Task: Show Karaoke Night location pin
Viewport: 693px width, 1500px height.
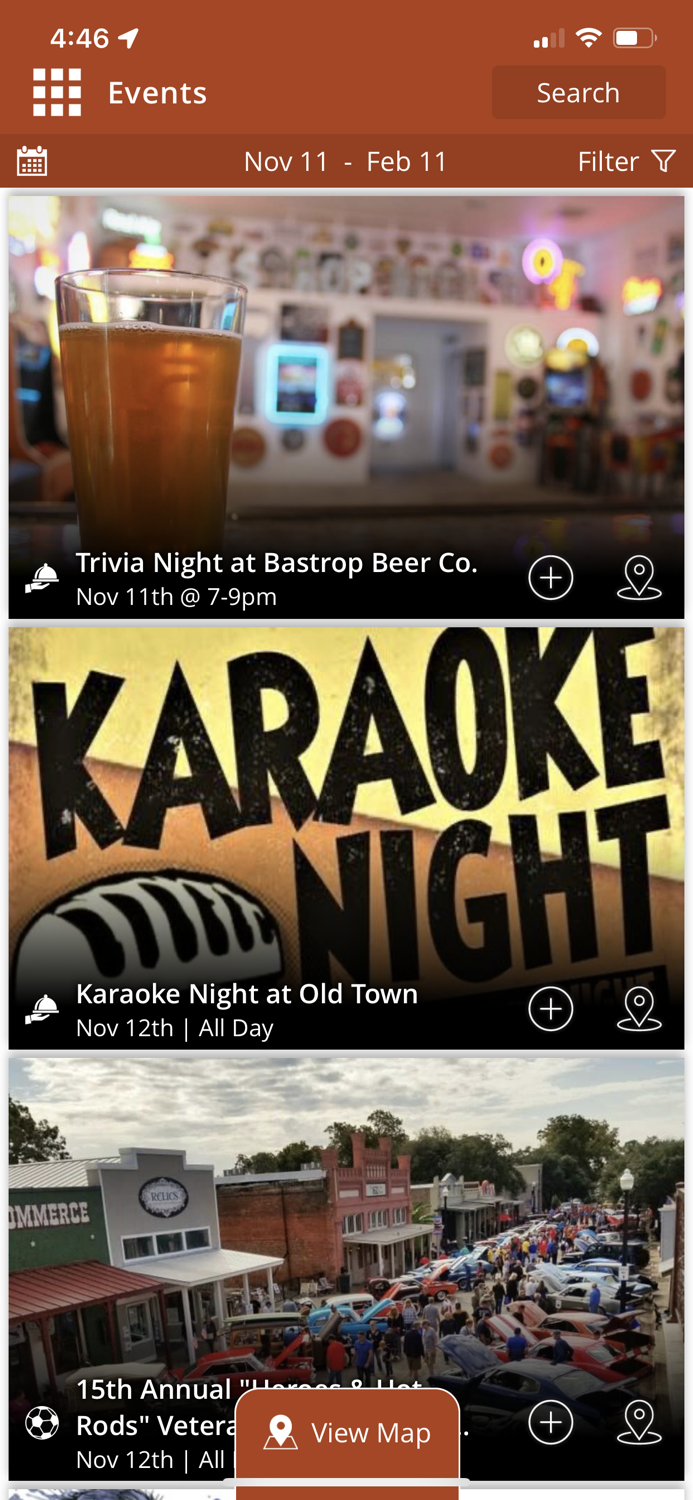Action: click(639, 1009)
